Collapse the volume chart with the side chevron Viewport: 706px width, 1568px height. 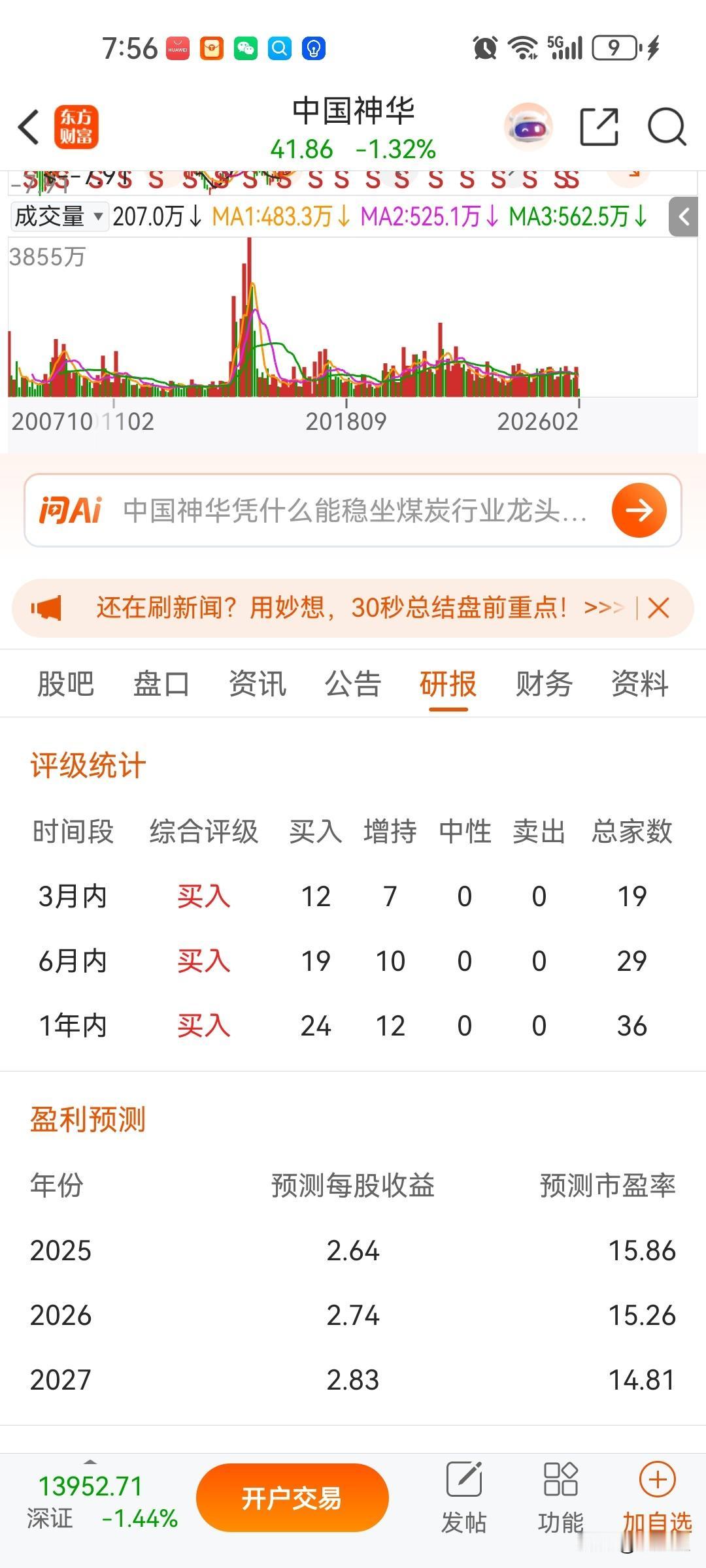pyautogui.click(x=684, y=219)
